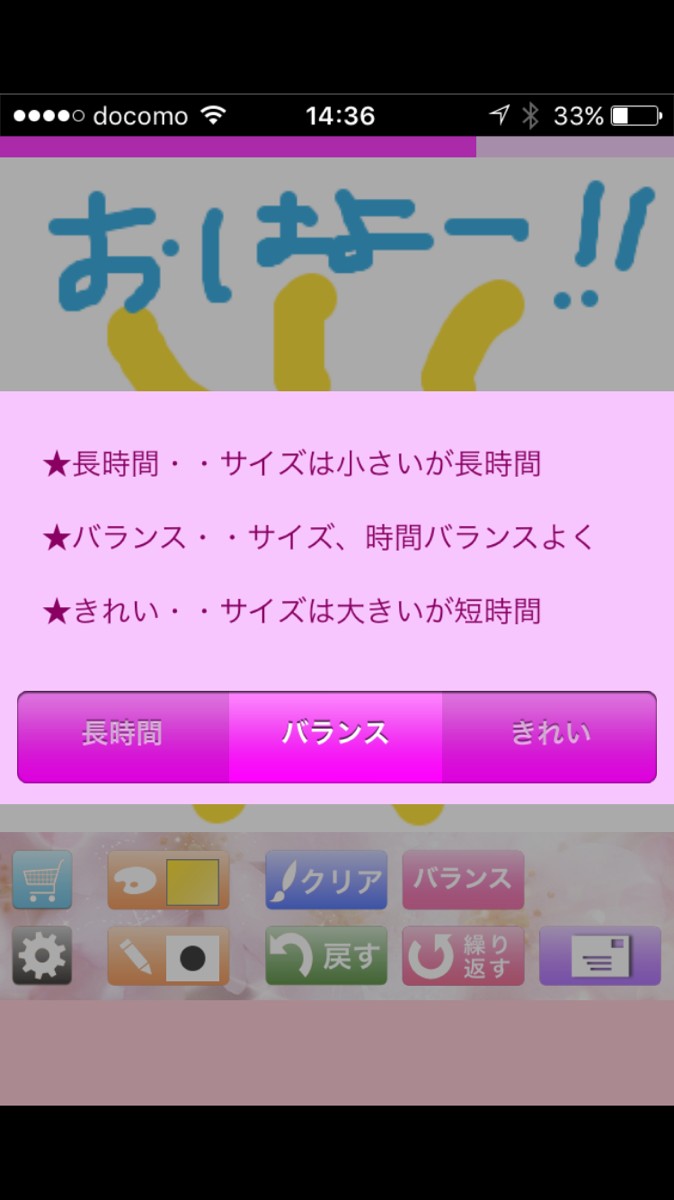
Task: Tap the クリア clear button
Action: [326, 879]
